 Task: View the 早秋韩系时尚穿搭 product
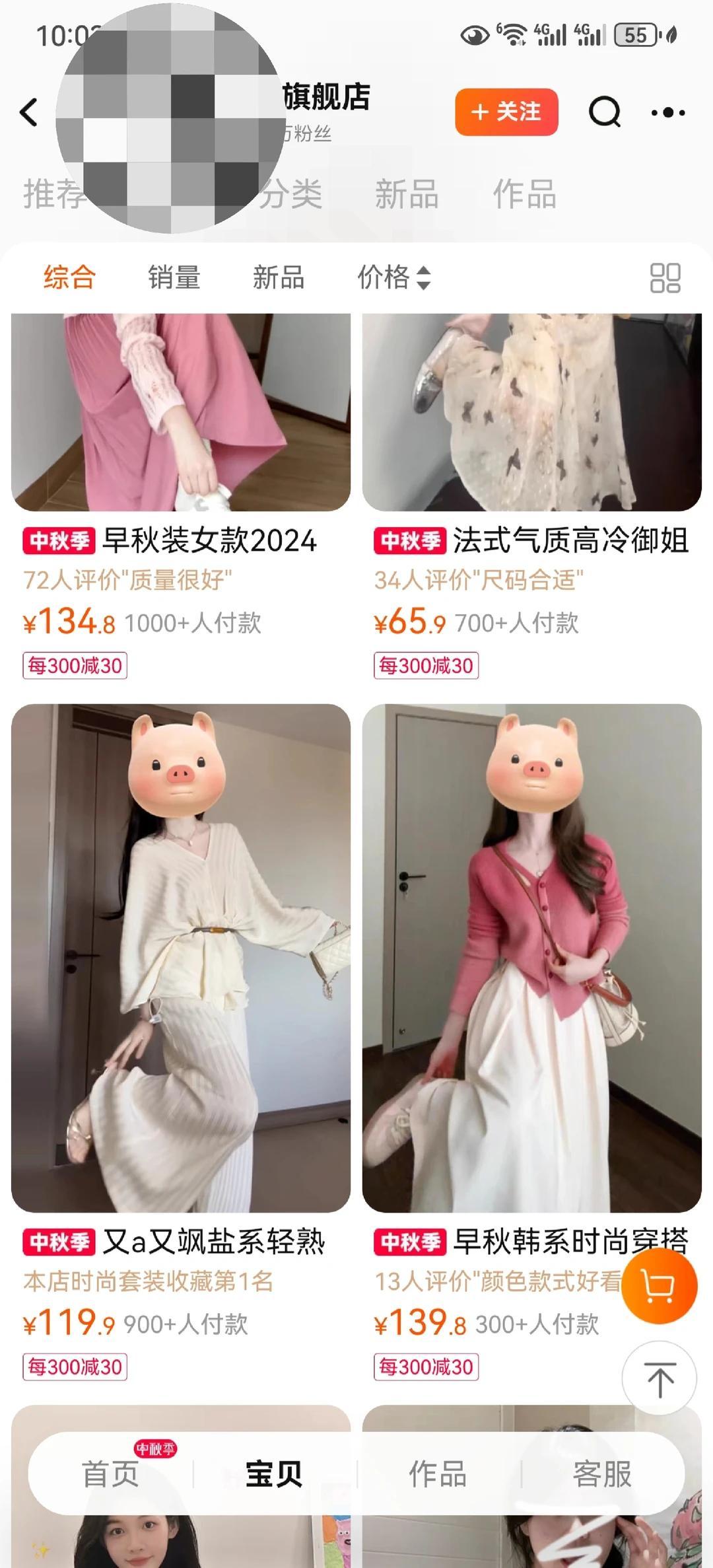click(x=531, y=958)
